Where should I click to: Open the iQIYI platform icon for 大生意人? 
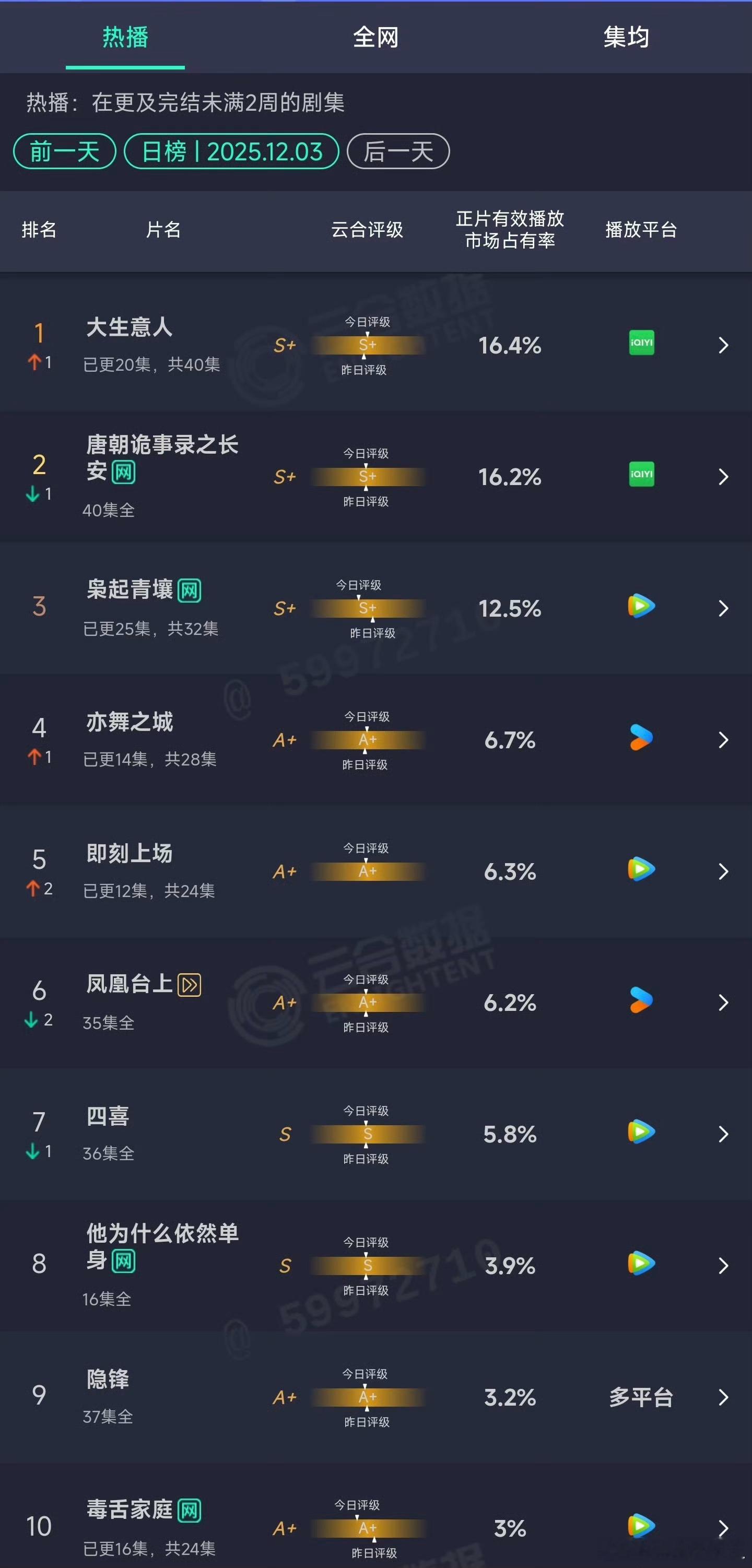pos(641,344)
